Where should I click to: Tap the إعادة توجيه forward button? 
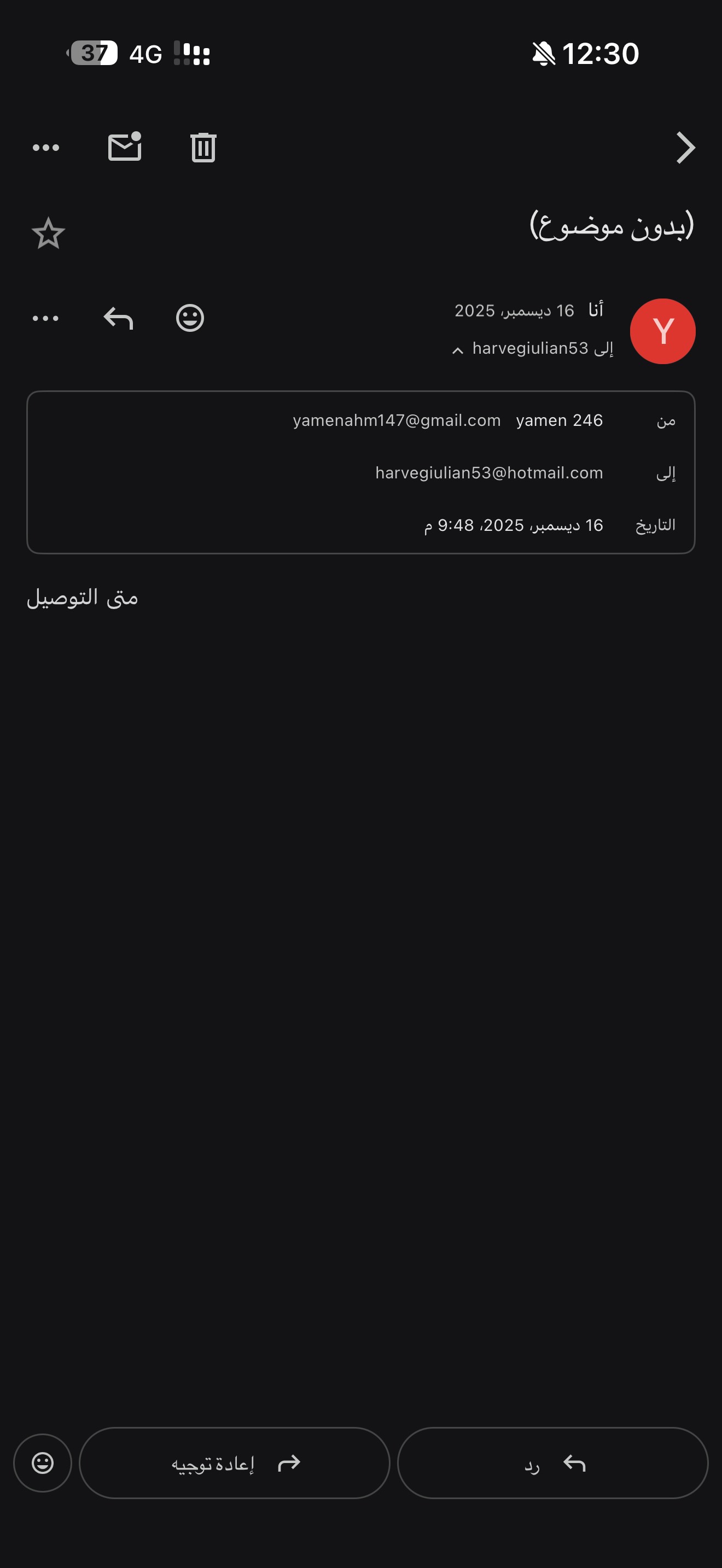point(234,1464)
